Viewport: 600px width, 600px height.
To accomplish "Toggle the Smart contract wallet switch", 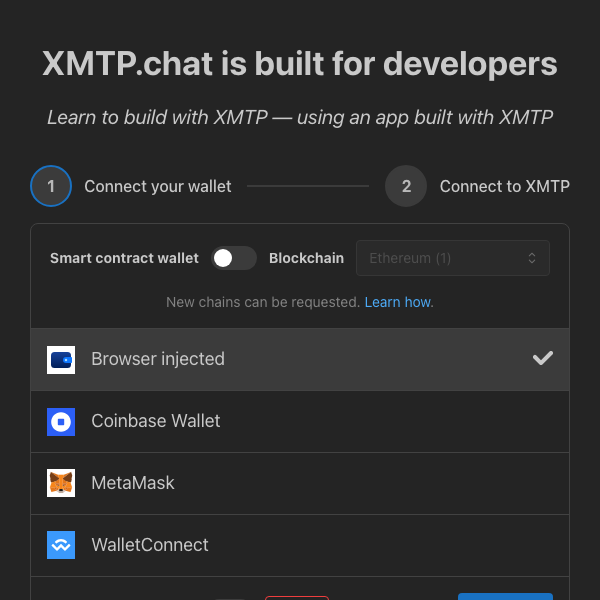I will (x=233, y=258).
